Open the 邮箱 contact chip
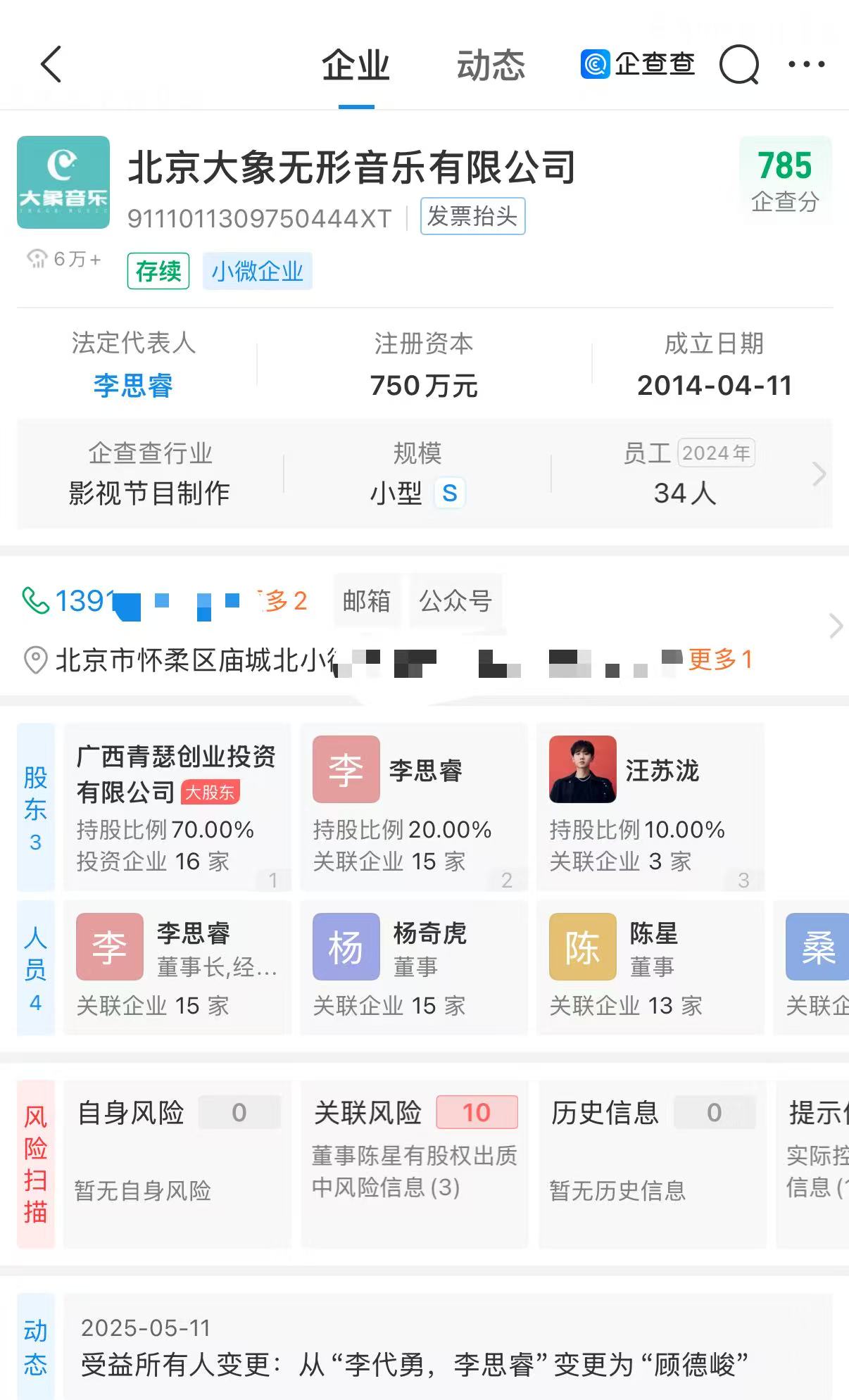The width and height of the screenshot is (849, 1400). (x=367, y=601)
